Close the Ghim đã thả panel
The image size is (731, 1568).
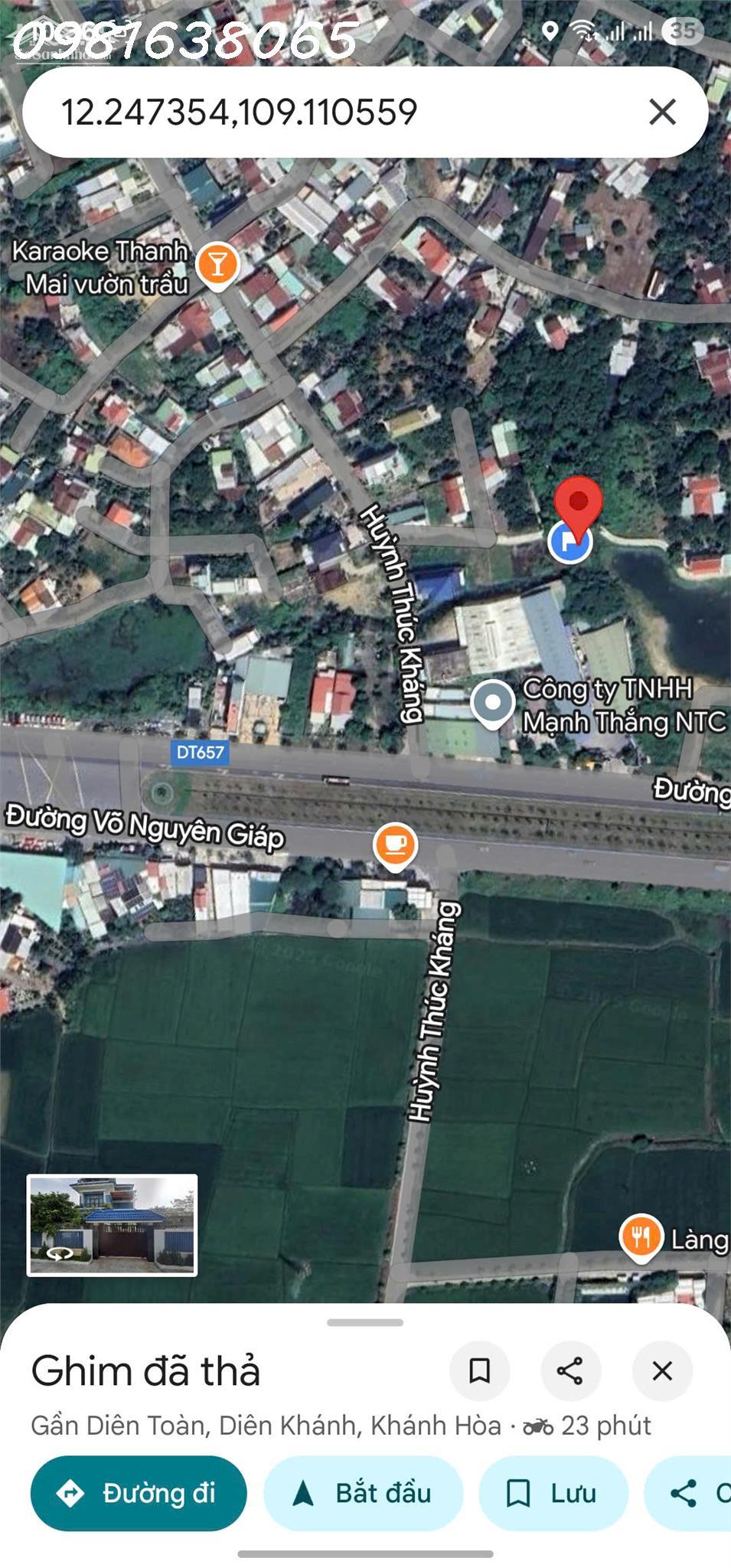click(662, 1370)
